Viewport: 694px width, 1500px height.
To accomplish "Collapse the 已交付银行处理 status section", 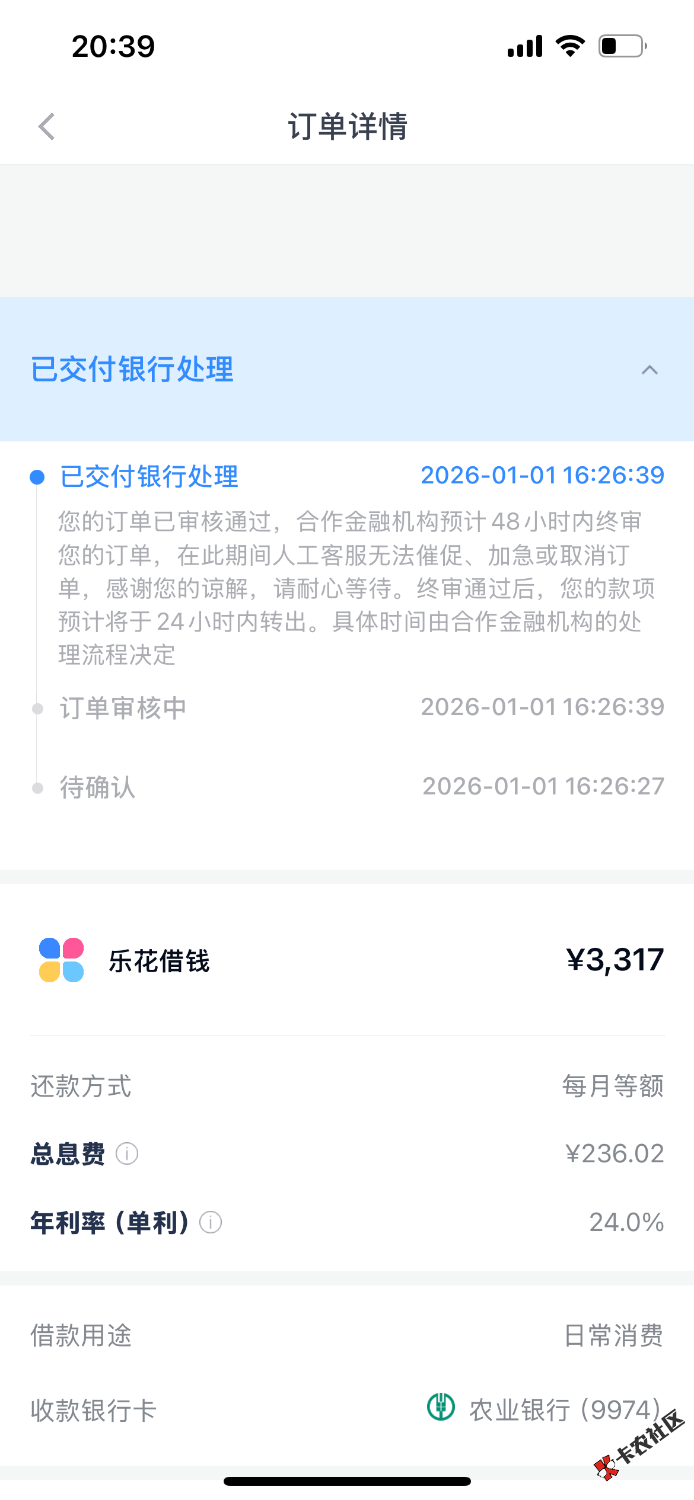I will (x=649, y=370).
